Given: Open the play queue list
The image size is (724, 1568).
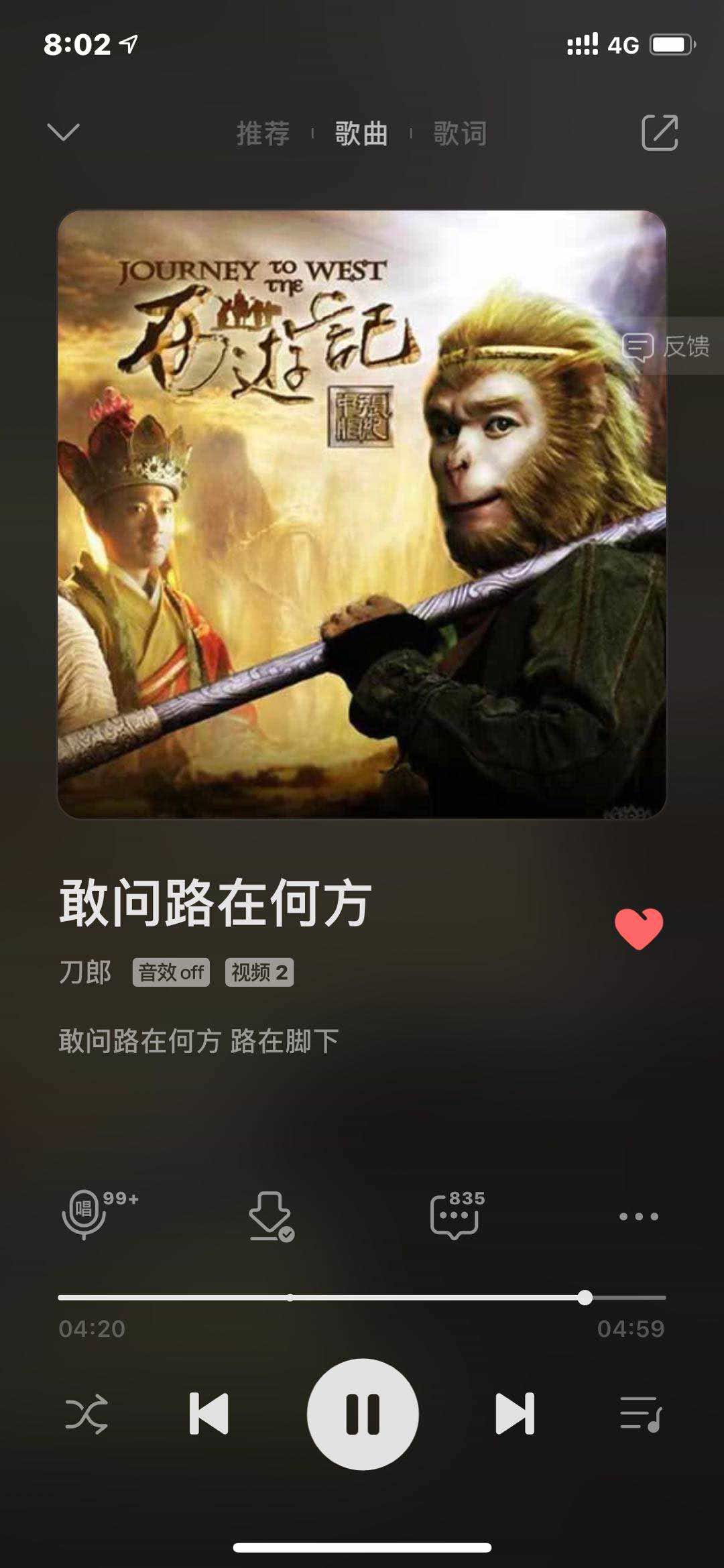Looking at the screenshot, I should click(x=640, y=1414).
